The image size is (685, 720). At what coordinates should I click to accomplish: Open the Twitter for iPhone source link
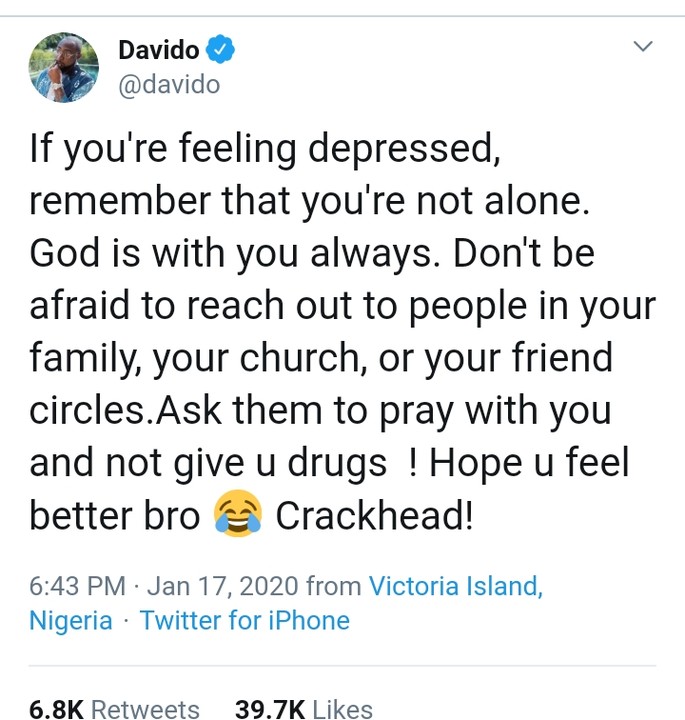(x=244, y=620)
